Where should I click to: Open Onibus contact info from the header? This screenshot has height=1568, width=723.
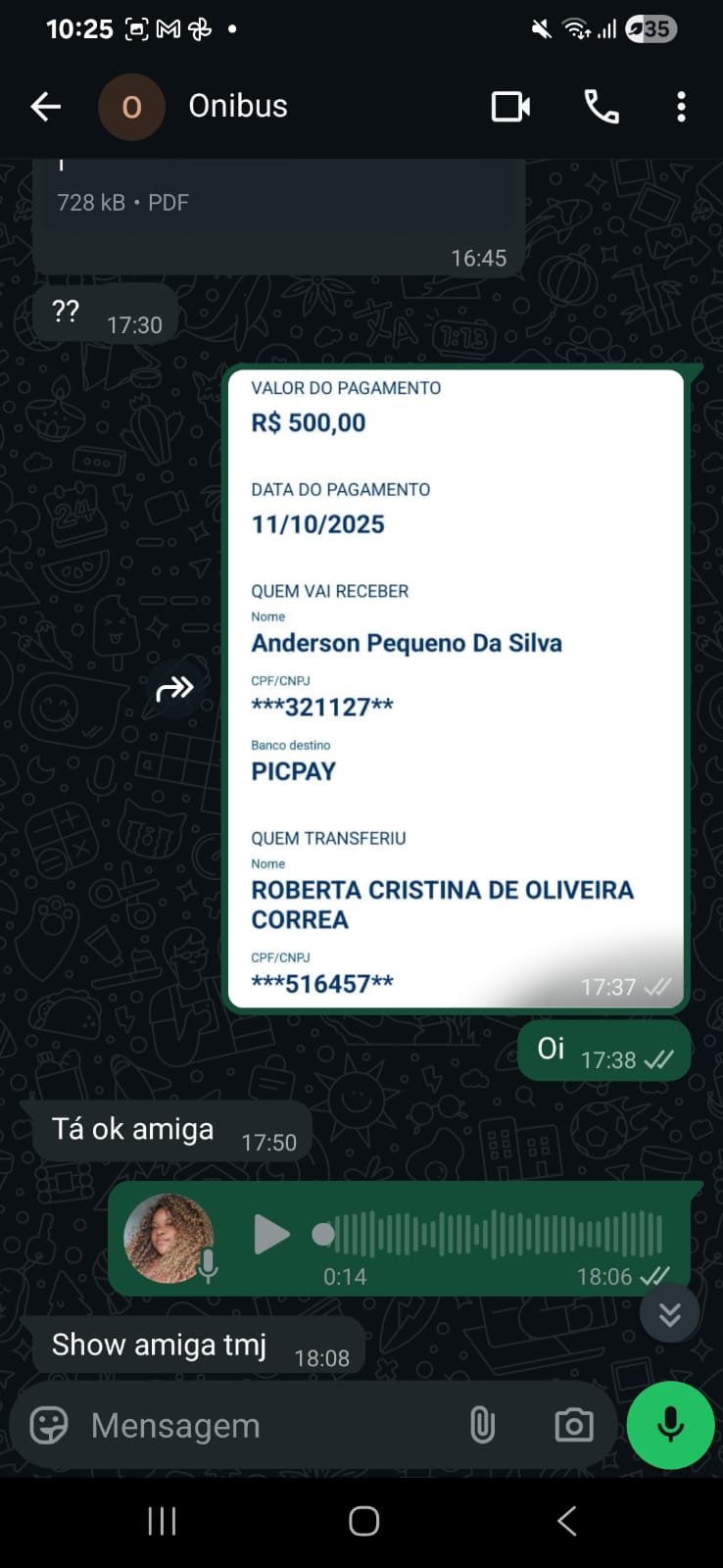pos(238,106)
